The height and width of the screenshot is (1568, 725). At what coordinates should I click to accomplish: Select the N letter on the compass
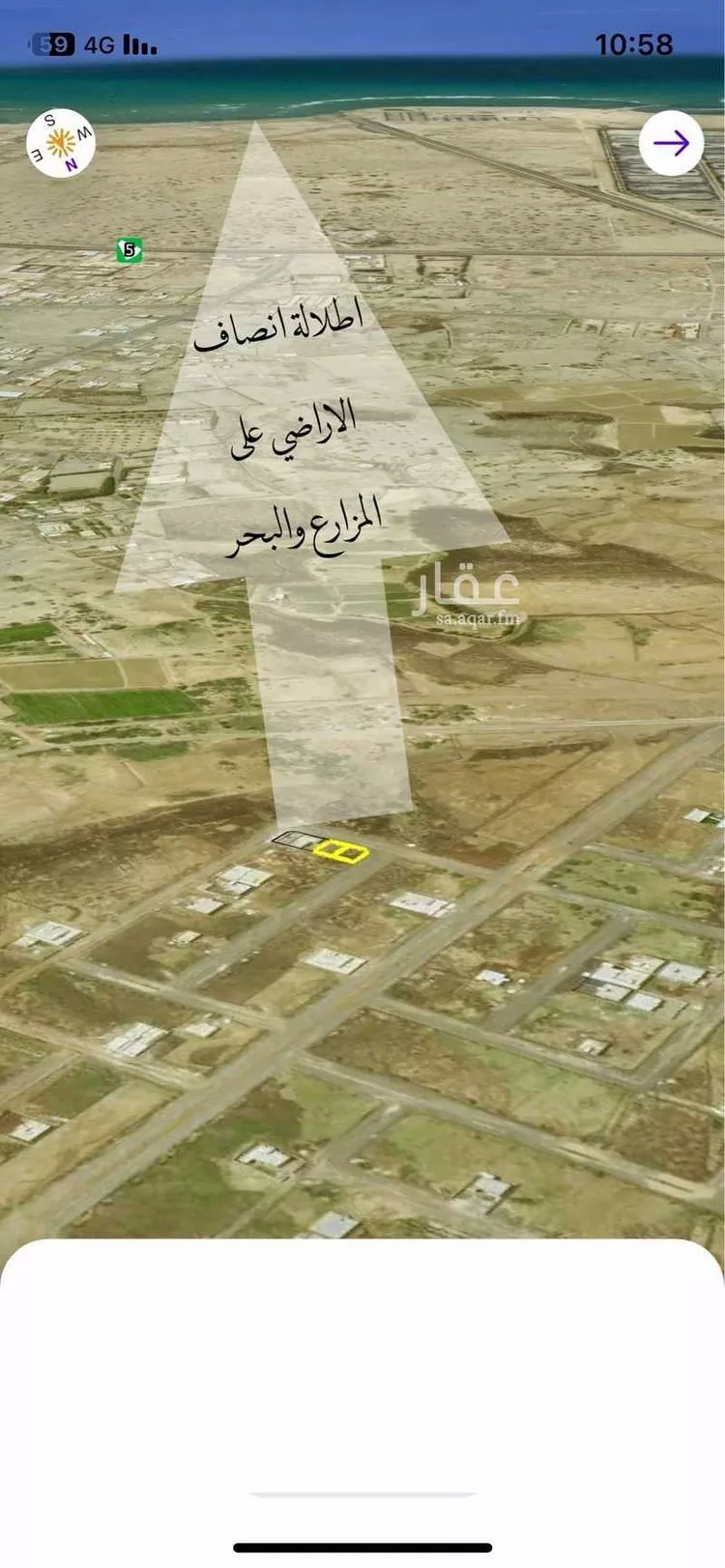pyautogui.click(x=70, y=164)
